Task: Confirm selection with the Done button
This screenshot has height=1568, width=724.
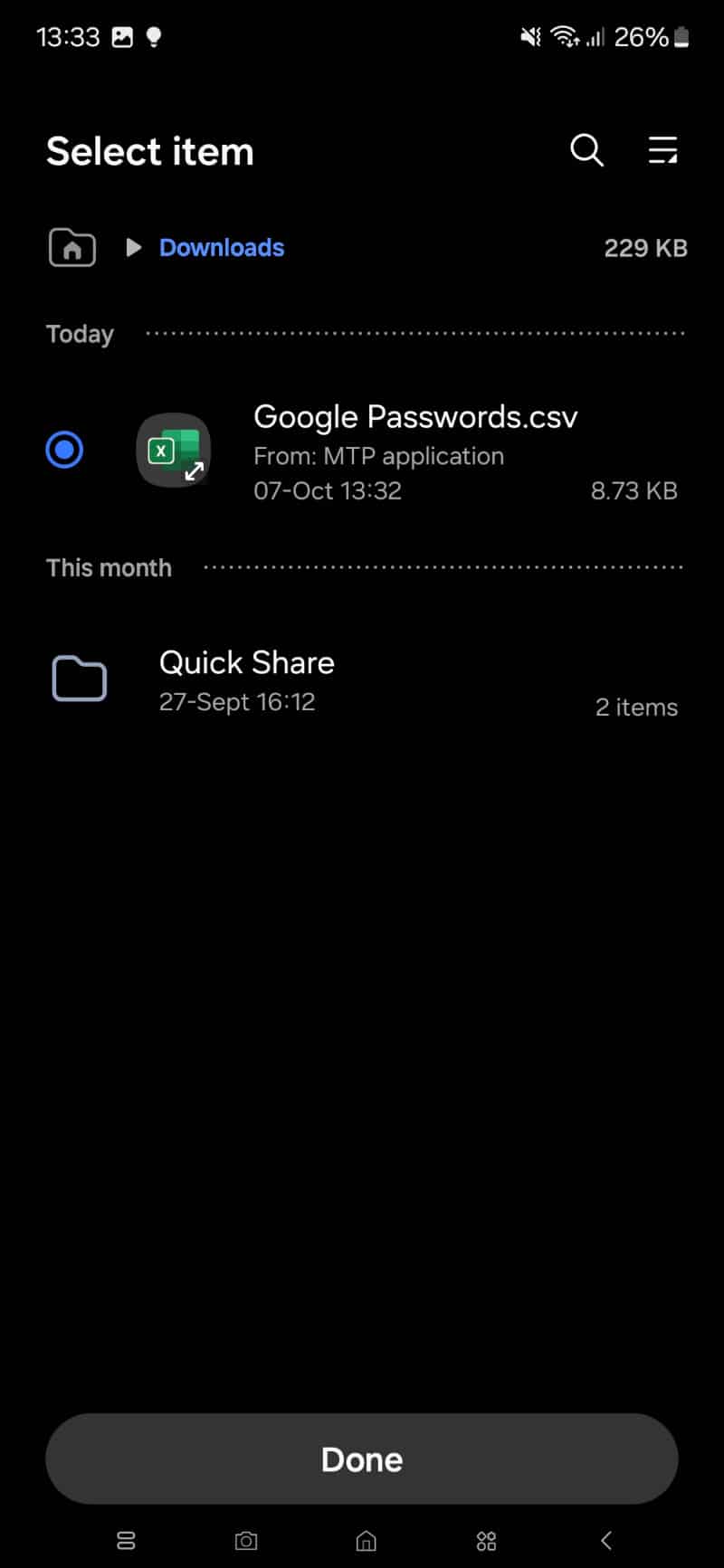Action: [x=362, y=1459]
